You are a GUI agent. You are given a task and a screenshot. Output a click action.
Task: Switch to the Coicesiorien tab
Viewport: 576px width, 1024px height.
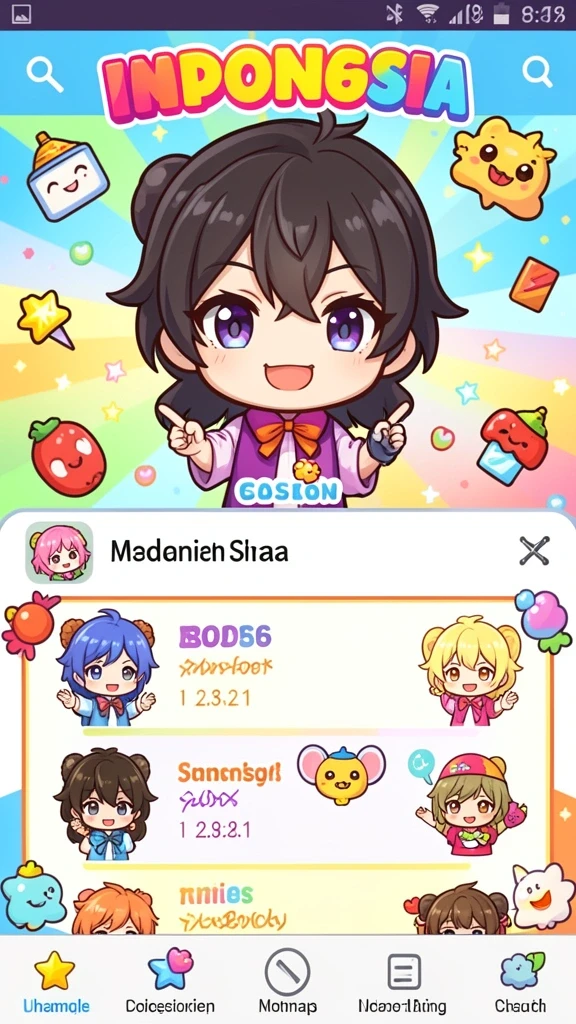[x=170, y=980]
